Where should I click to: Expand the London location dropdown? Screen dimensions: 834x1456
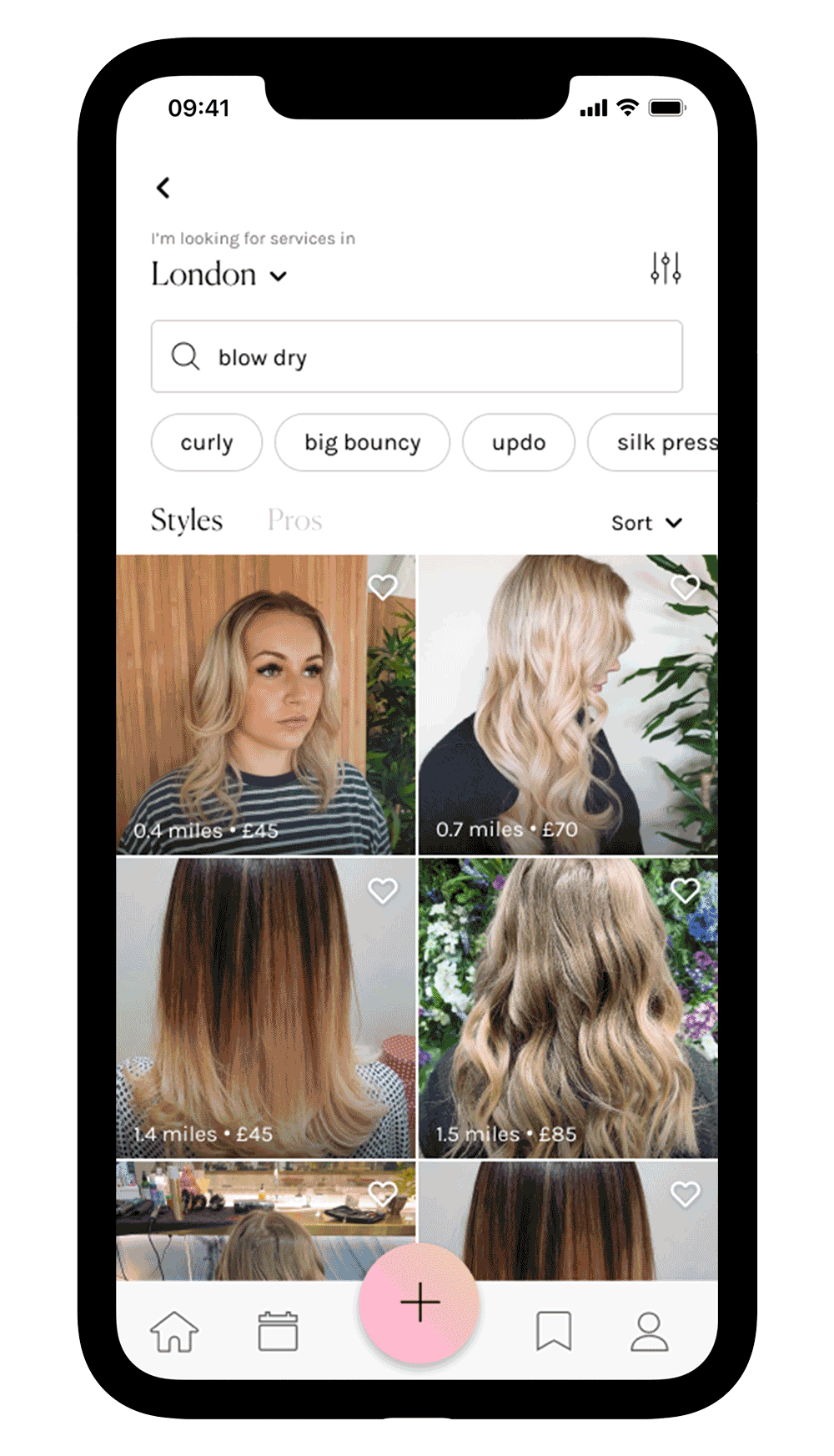click(x=219, y=275)
